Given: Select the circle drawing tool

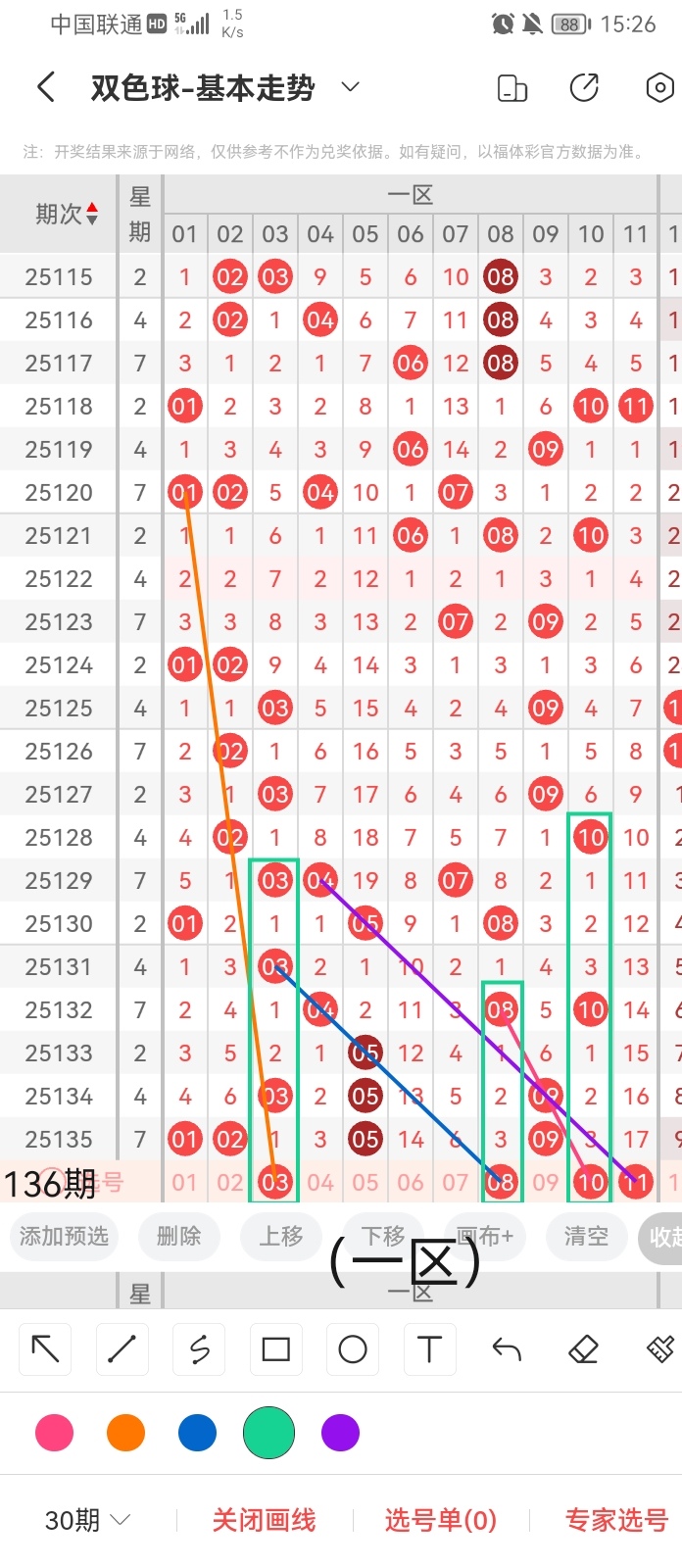Looking at the screenshot, I should (353, 1349).
